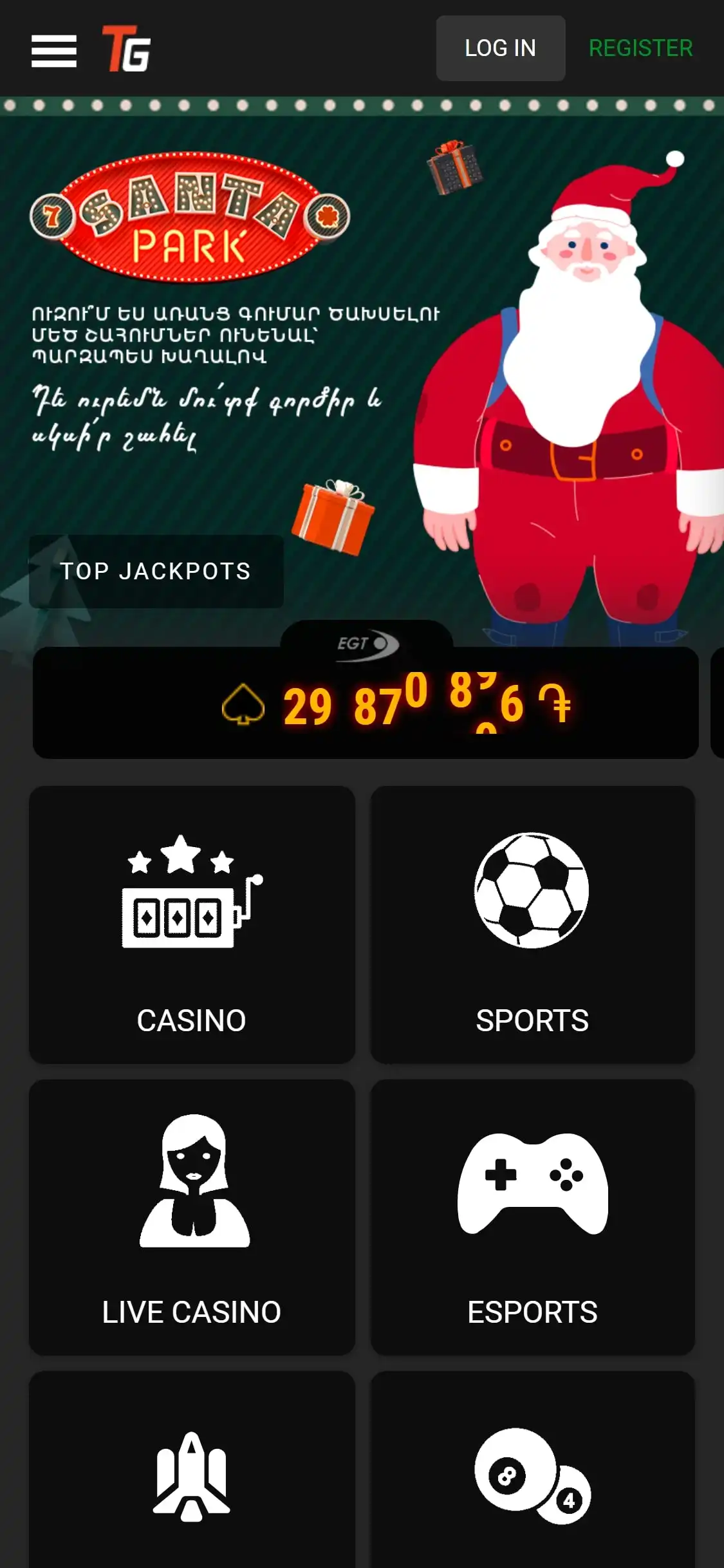The width and height of the screenshot is (724, 1568).
Task: View TOP JACKPOTS
Action: click(156, 571)
